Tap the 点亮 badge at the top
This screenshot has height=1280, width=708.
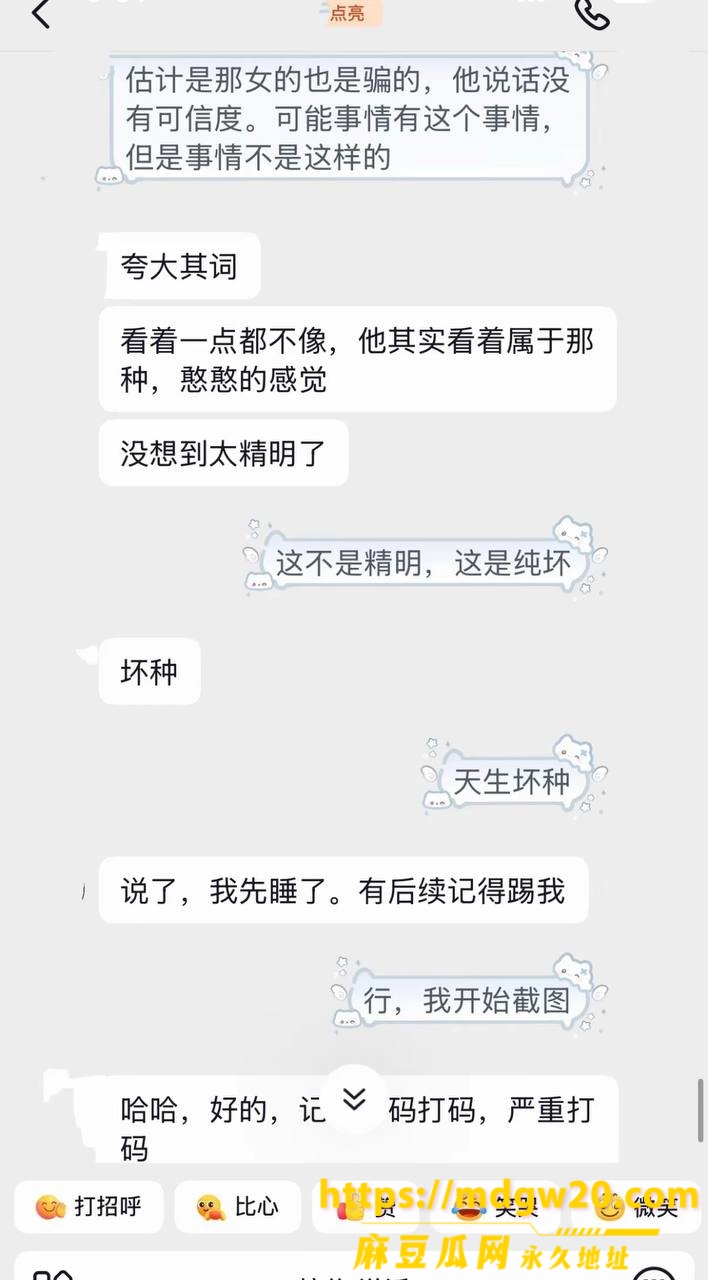tap(348, 13)
